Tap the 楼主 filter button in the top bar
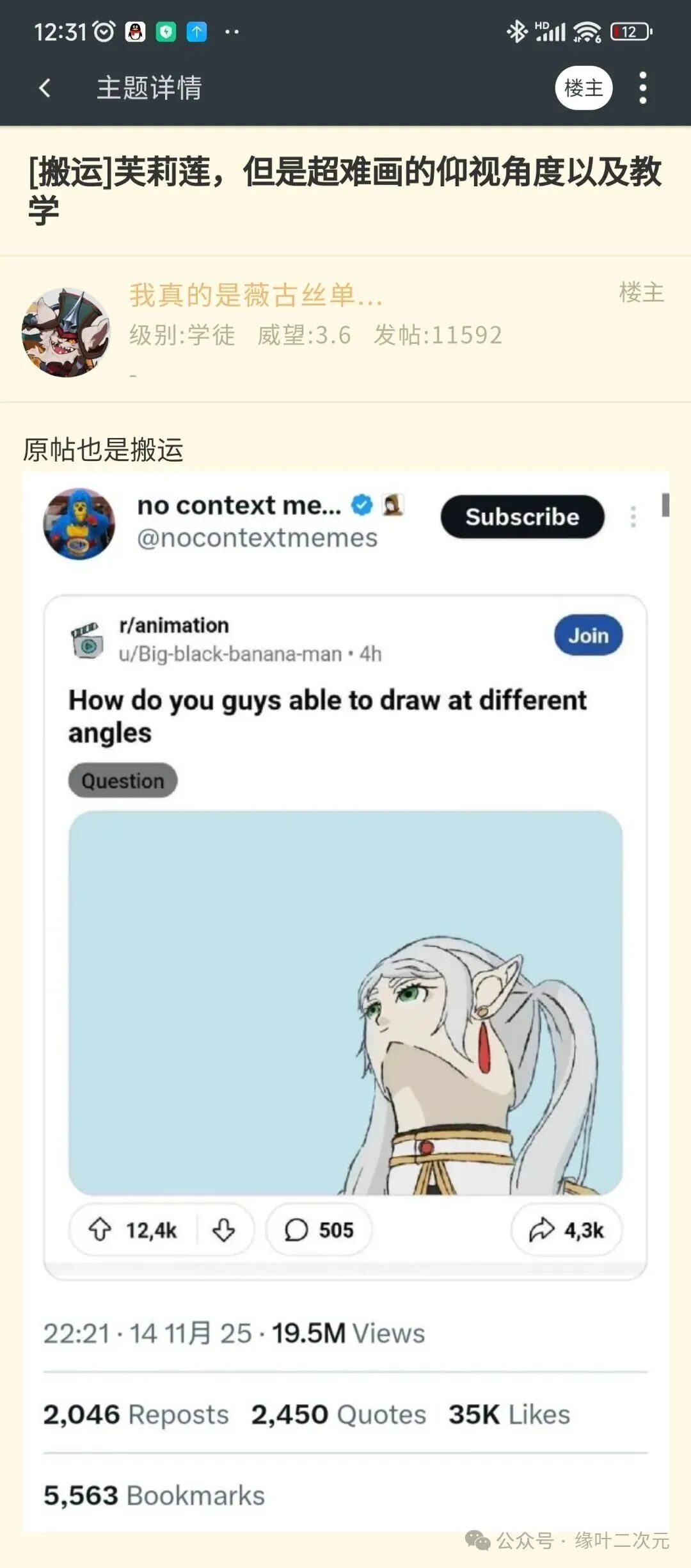Image resolution: width=691 pixels, height=1568 pixels. tap(584, 88)
